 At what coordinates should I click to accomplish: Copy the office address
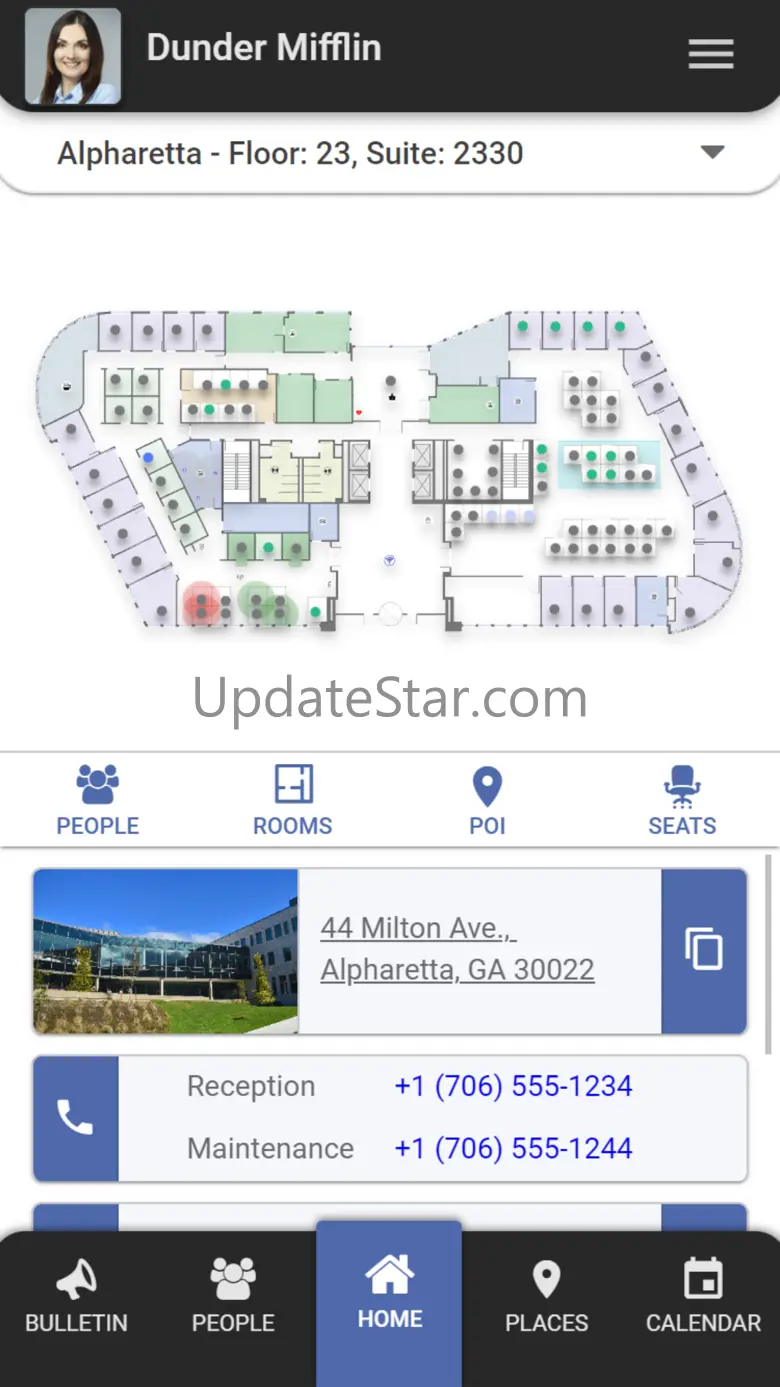(x=703, y=950)
